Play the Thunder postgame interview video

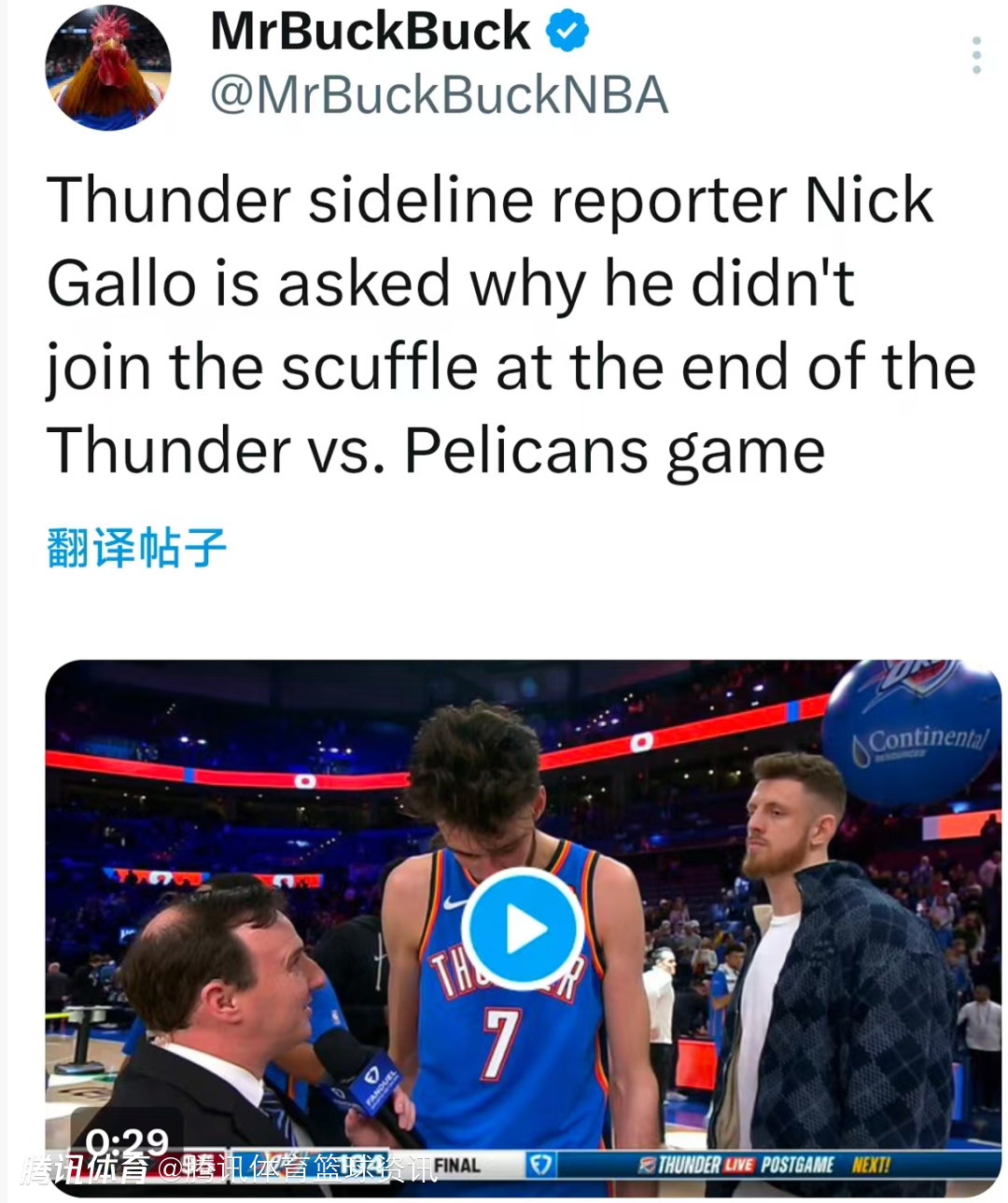(524, 929)
